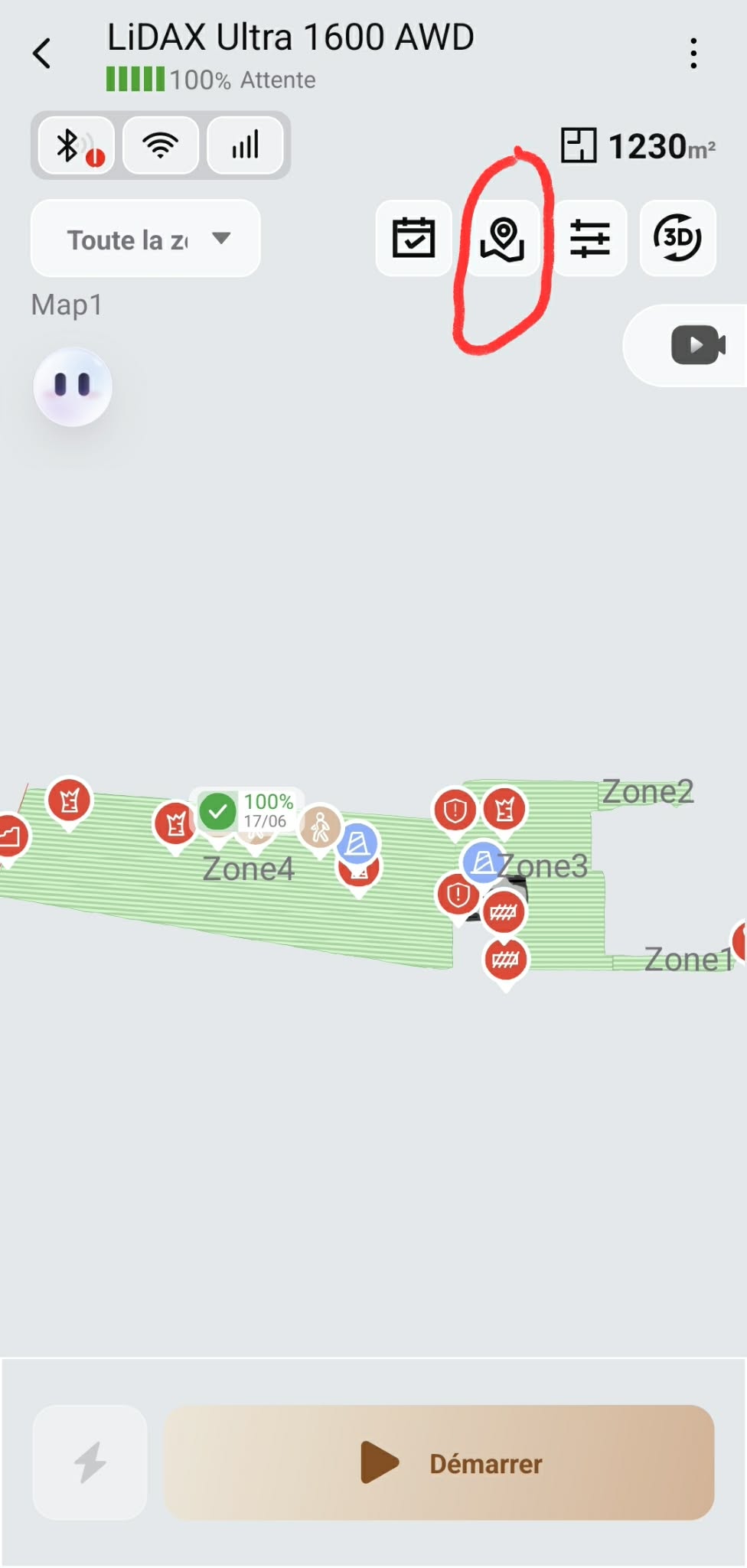Select Zone2 on the map

coord(648,791)
